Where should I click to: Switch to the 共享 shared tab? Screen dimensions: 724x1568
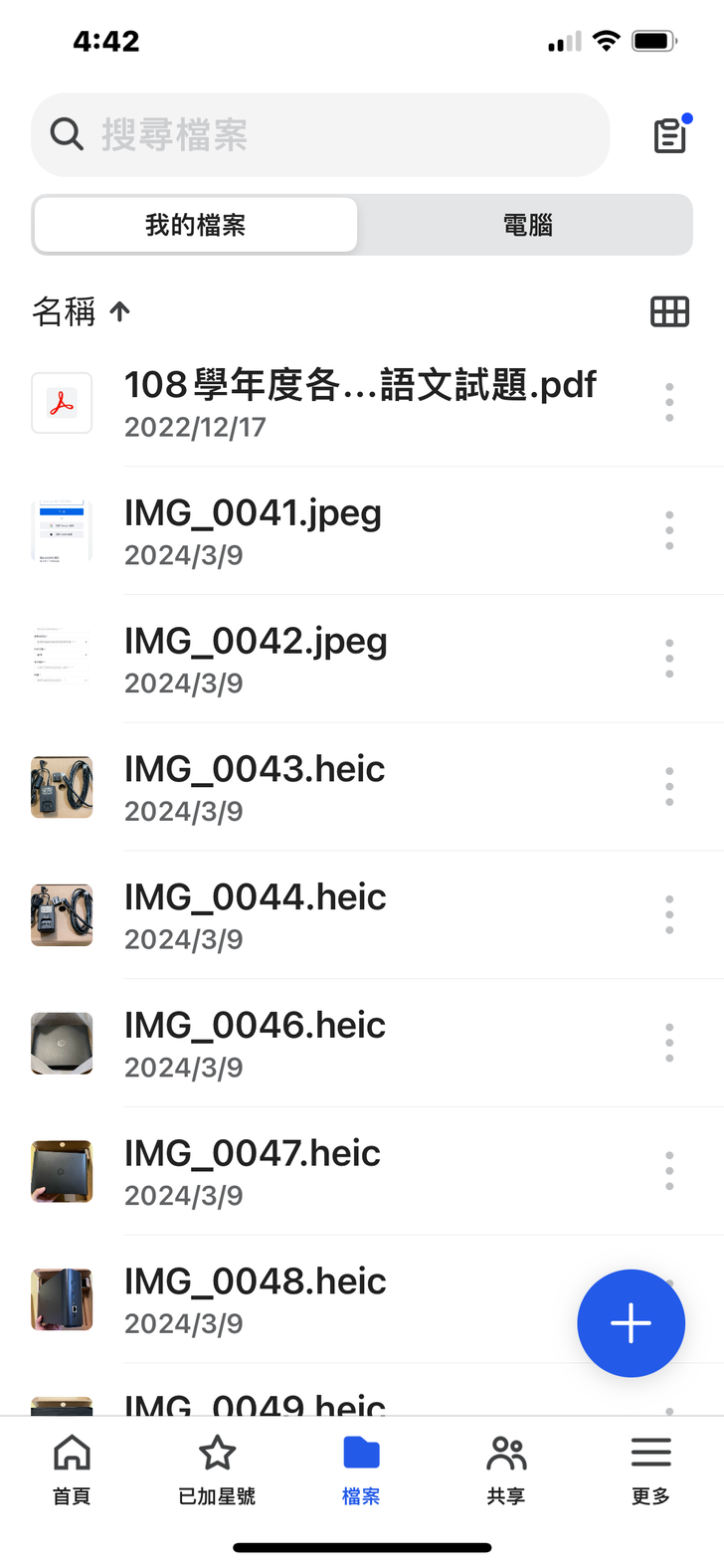[506, 1469]
